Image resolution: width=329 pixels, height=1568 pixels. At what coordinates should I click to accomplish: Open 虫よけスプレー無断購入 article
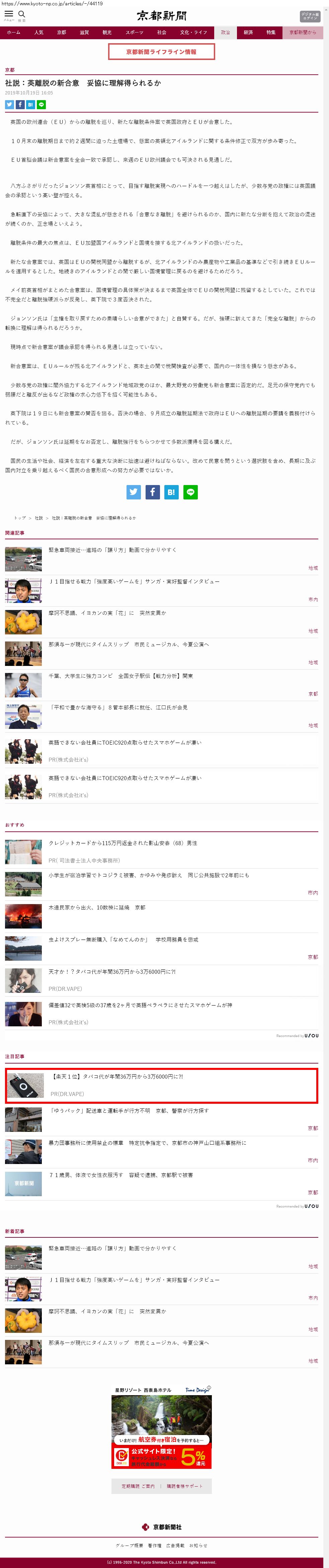(x=123, y=940)
